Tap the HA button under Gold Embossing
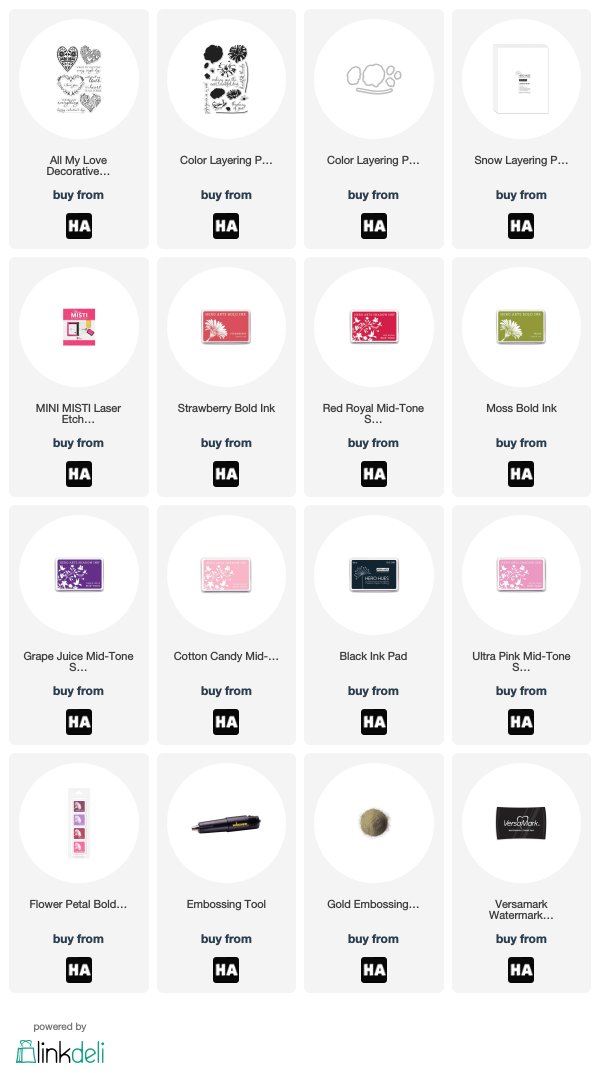This screenshot has width=600, height=1073. coord(374,970)
